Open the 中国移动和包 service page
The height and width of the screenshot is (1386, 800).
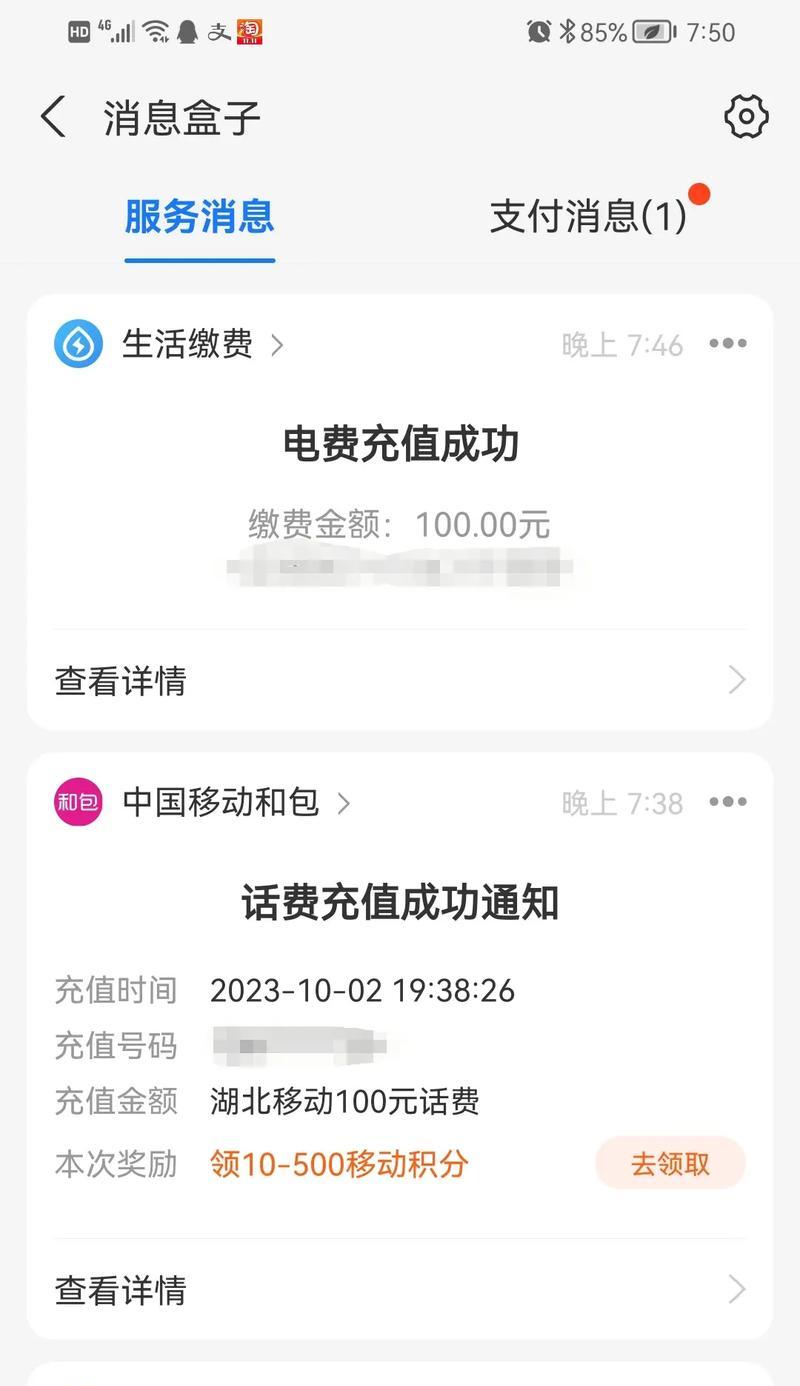click(202, 802)
